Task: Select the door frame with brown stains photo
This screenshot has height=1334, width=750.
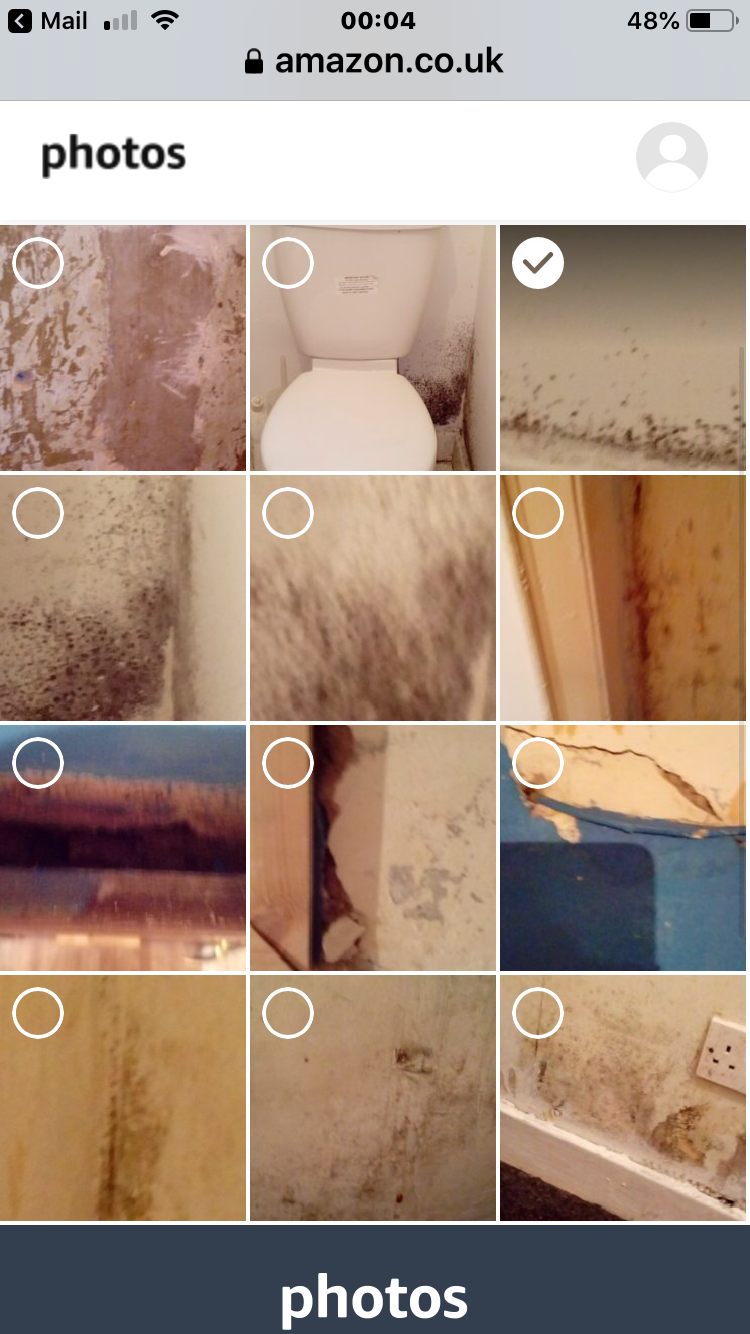Action: [x=538, y=513]
